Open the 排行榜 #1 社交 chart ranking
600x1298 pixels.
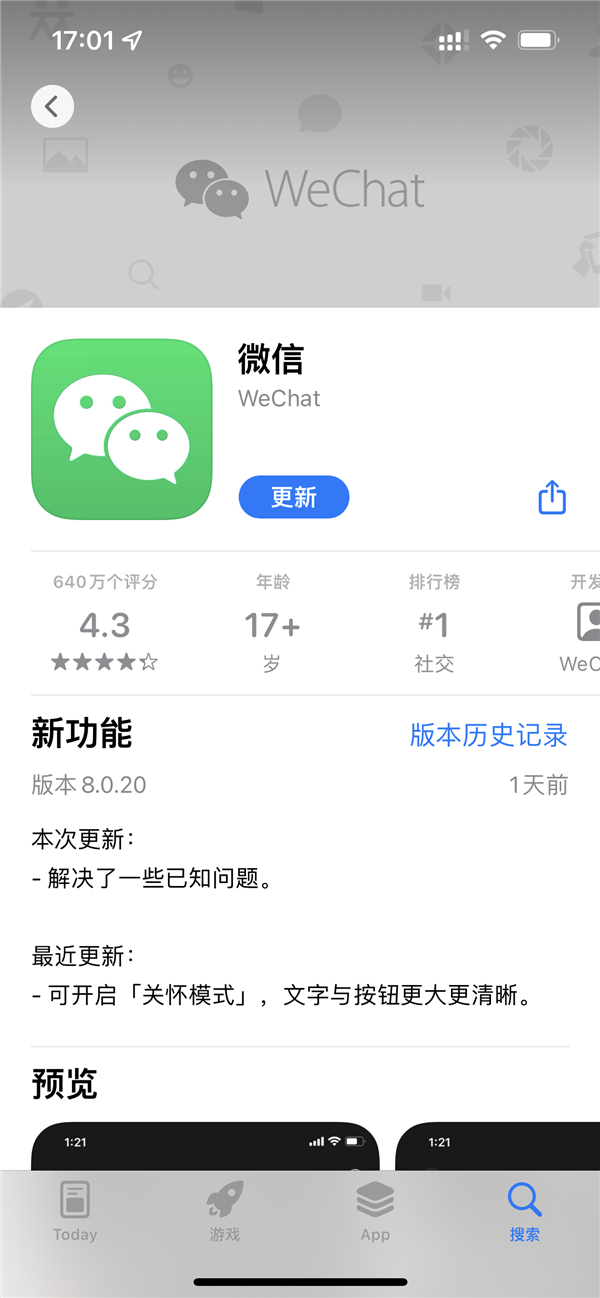(x=434, y=623)
